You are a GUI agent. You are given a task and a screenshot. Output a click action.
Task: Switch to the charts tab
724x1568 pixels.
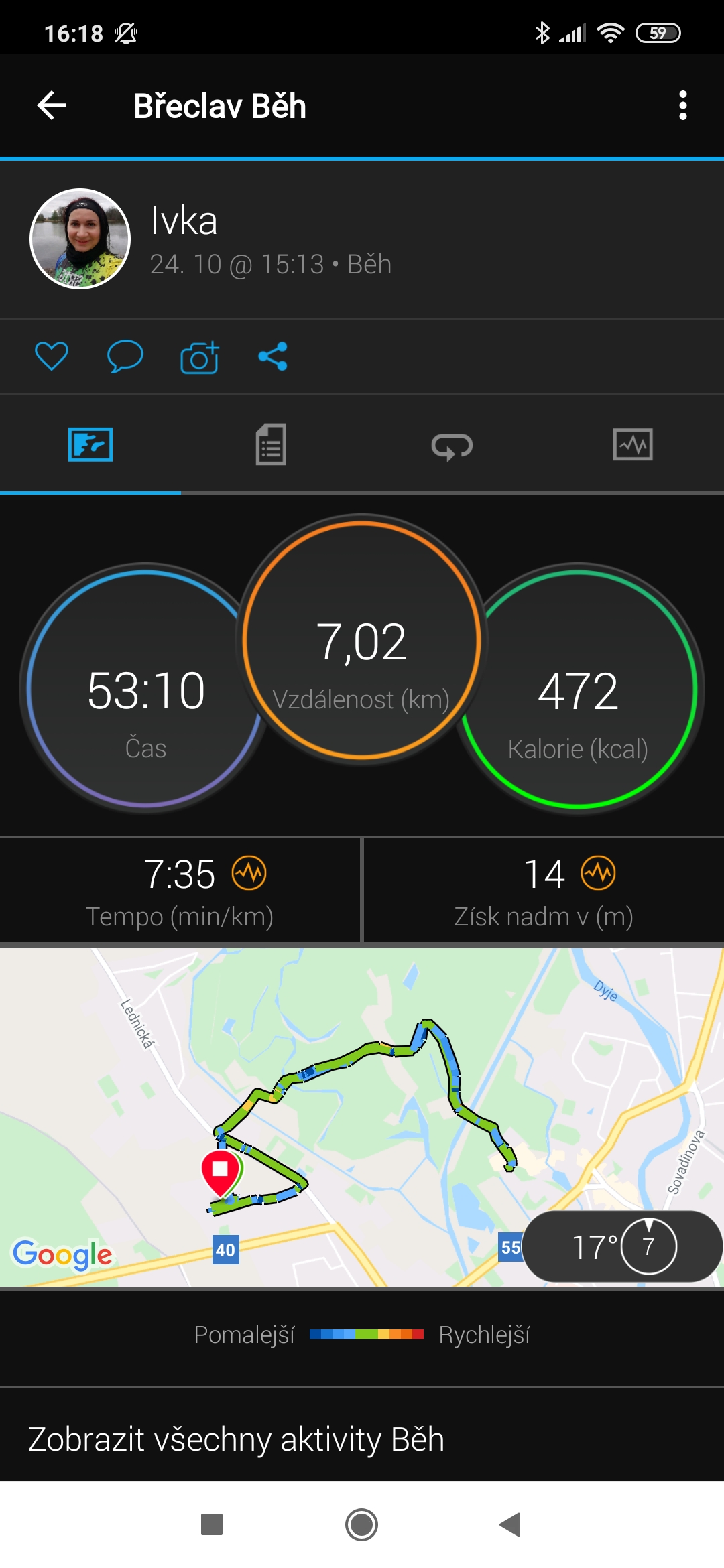pyautogui.click(x=633, y=444)
